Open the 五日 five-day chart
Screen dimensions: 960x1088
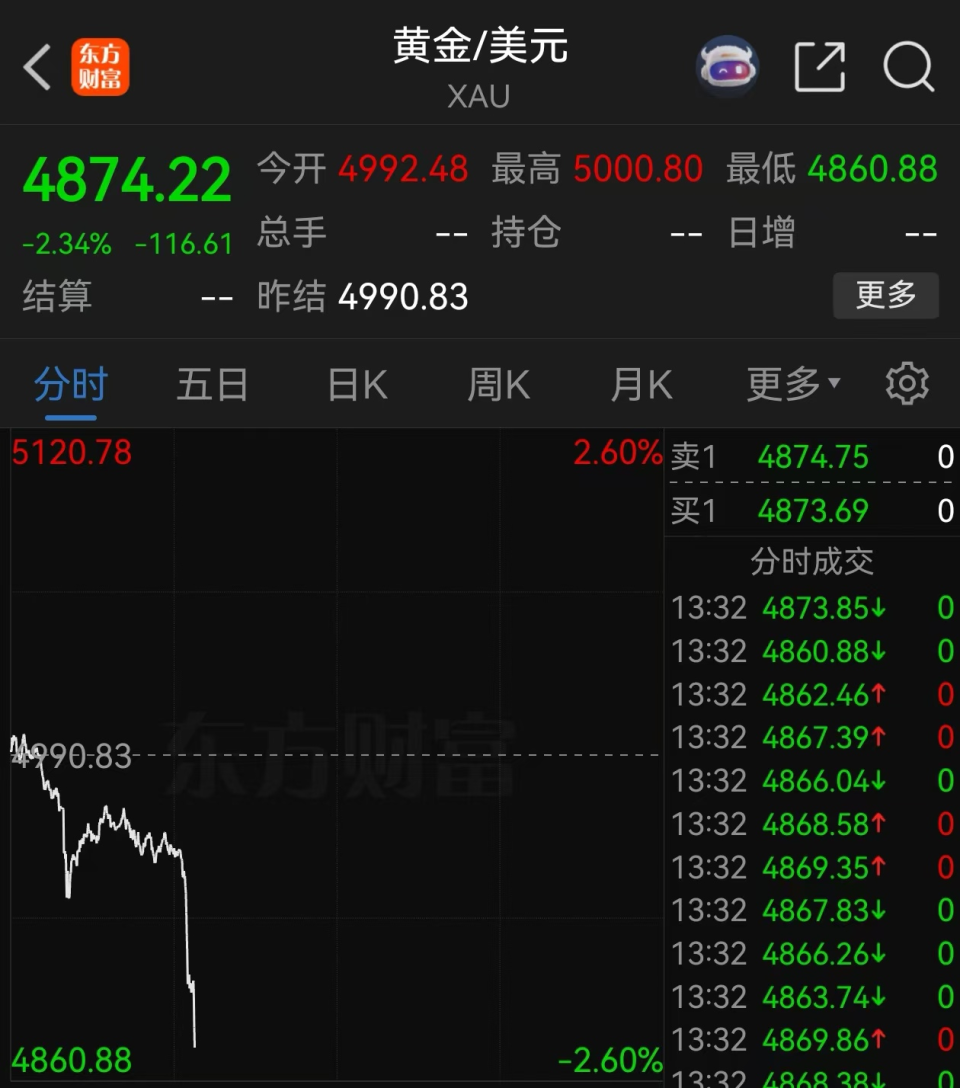(212, 382)
